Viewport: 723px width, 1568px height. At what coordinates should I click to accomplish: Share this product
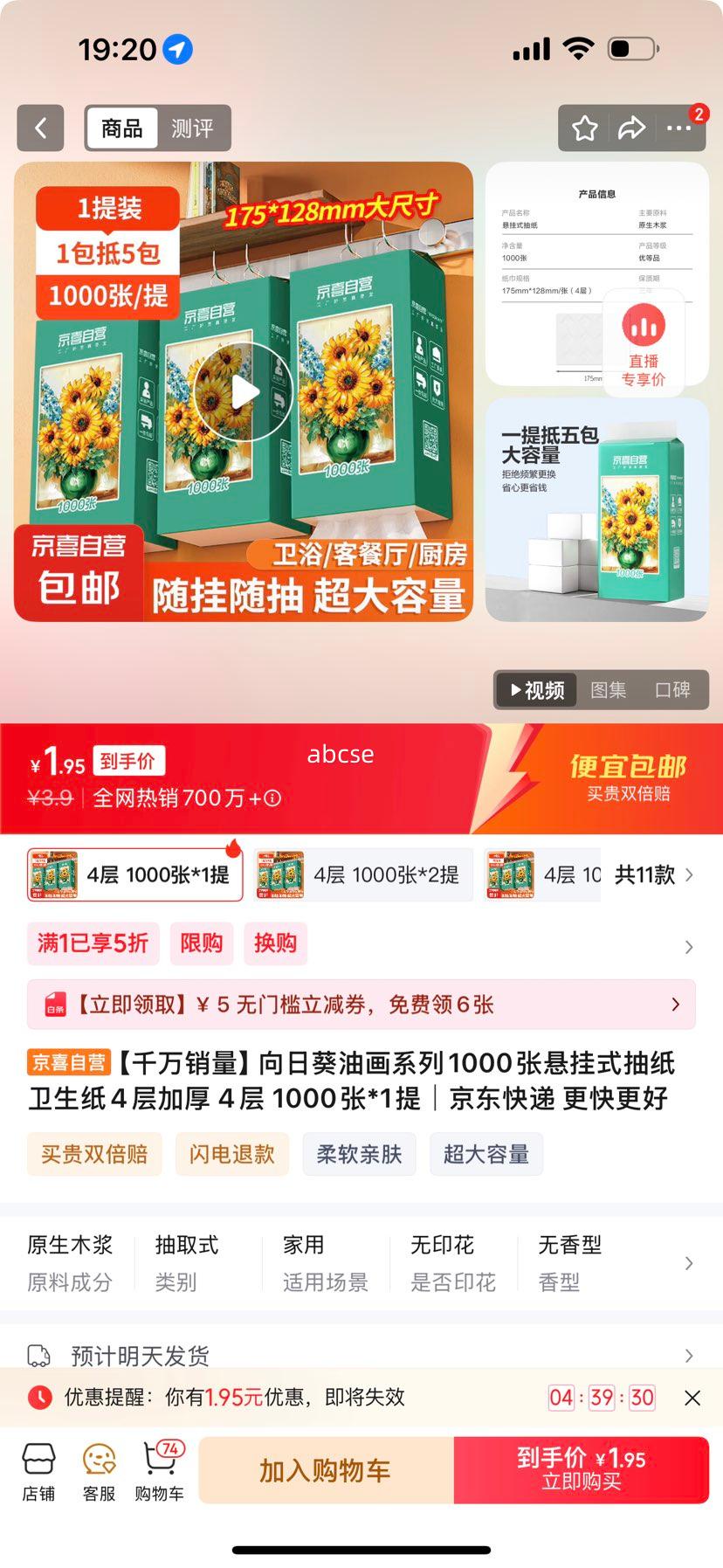pyautogui.click(x=631, y=128)
